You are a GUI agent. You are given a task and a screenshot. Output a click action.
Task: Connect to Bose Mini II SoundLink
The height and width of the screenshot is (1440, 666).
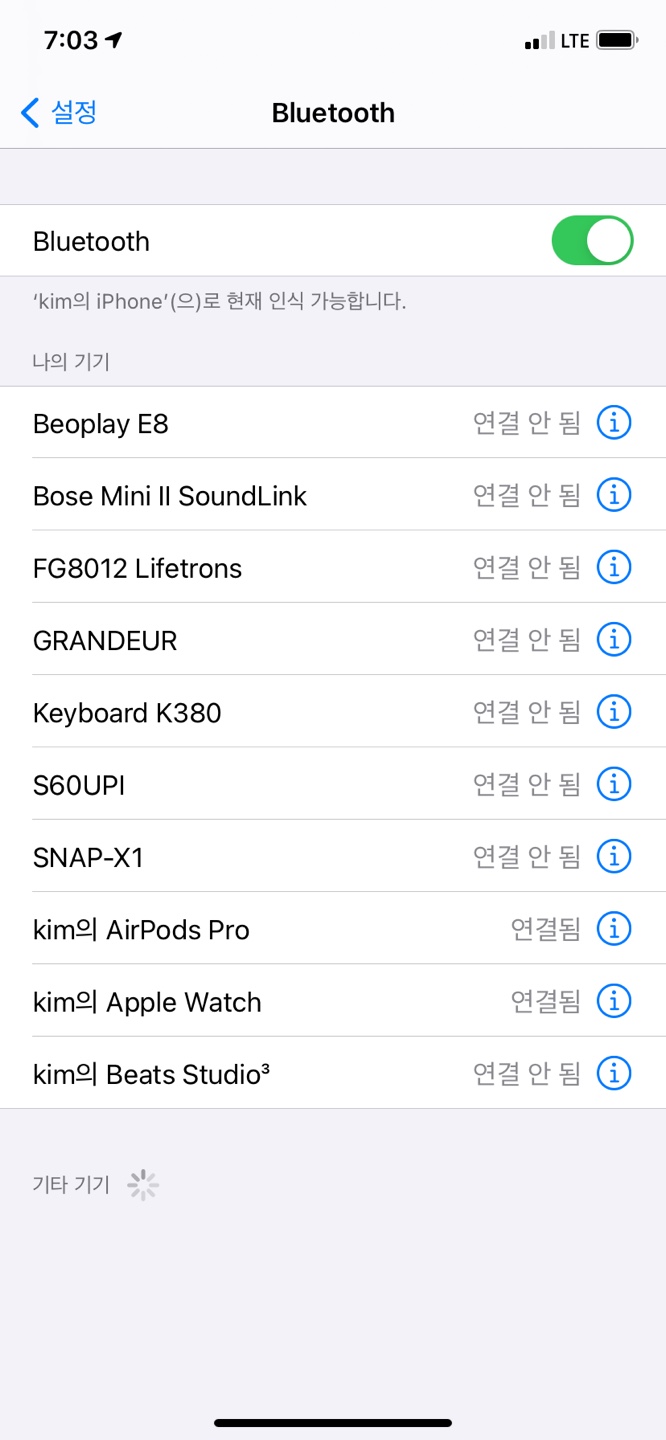click(333, 495)
